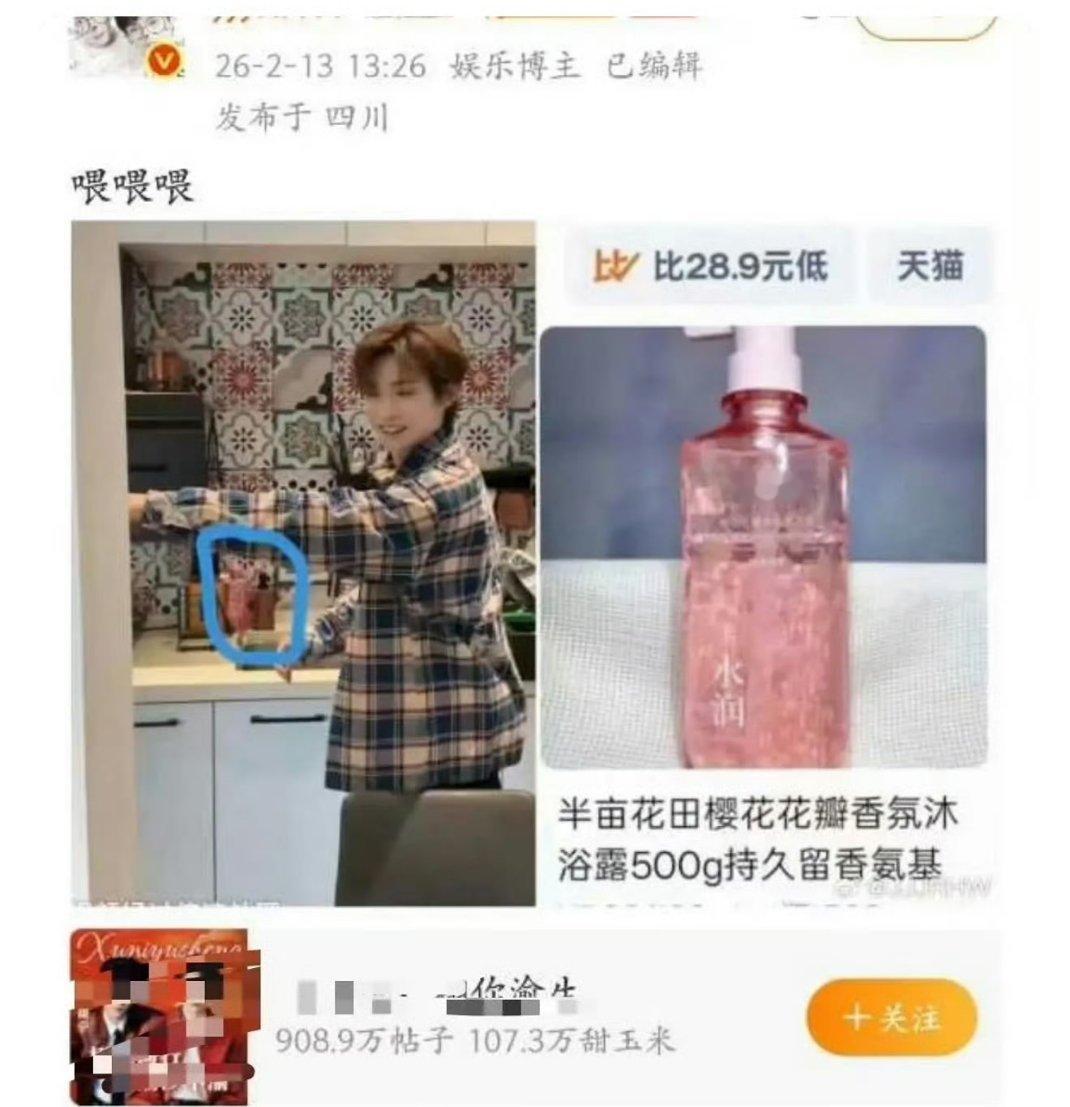Open the poster's profile avatar

coord(113,30)
